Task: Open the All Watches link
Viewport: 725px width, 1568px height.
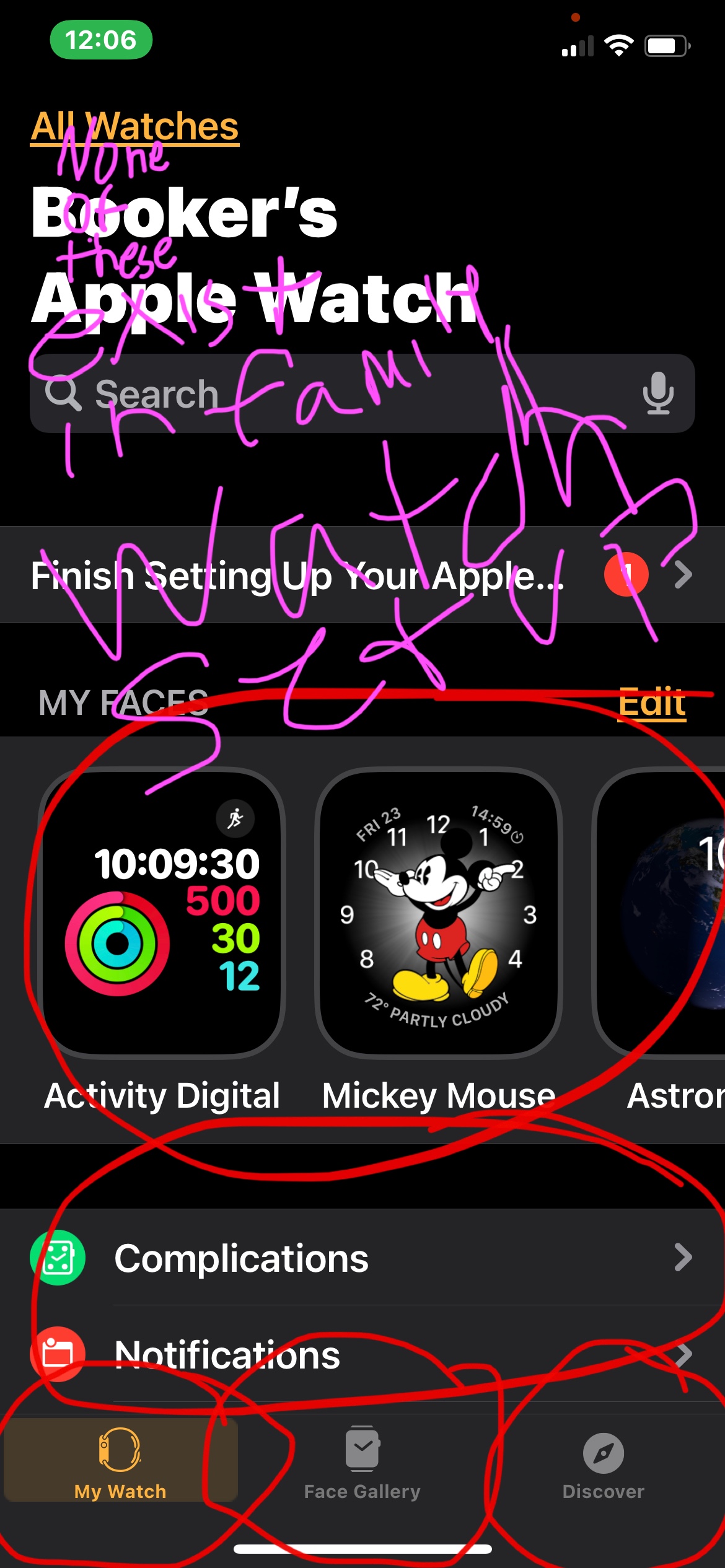Action: click(134, 126)
